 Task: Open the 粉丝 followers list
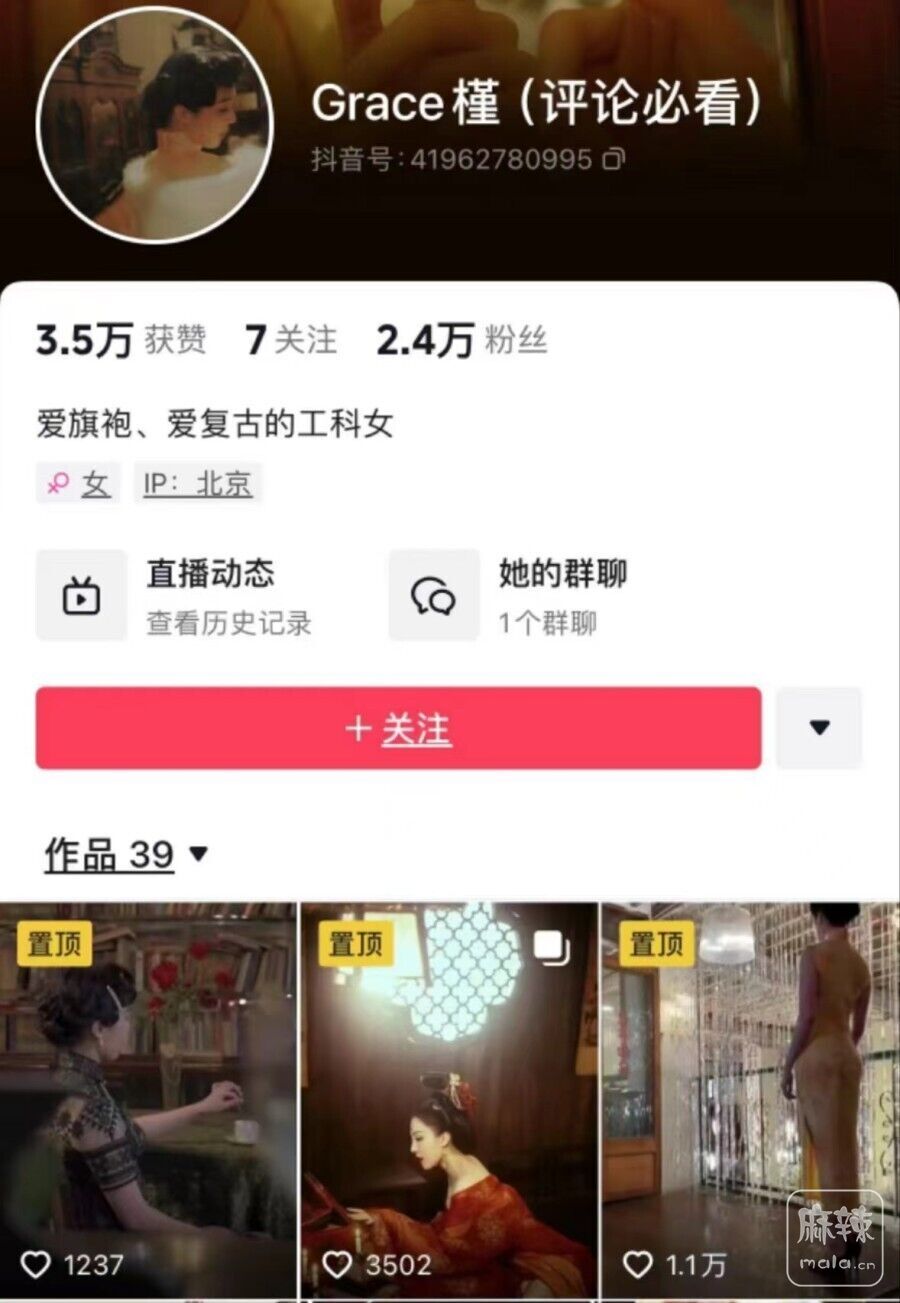461,341
